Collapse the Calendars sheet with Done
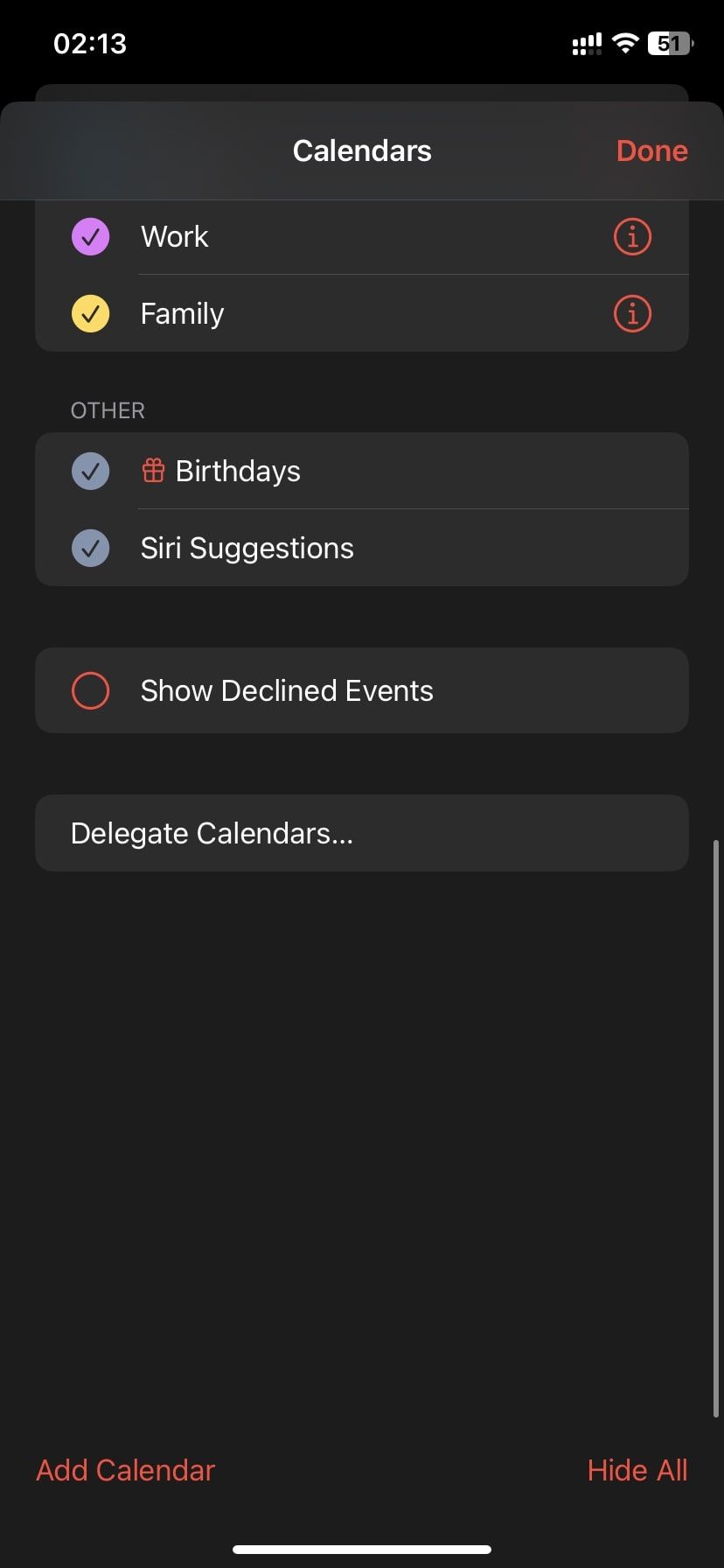 pyautogui.click(x=651, y=150)
